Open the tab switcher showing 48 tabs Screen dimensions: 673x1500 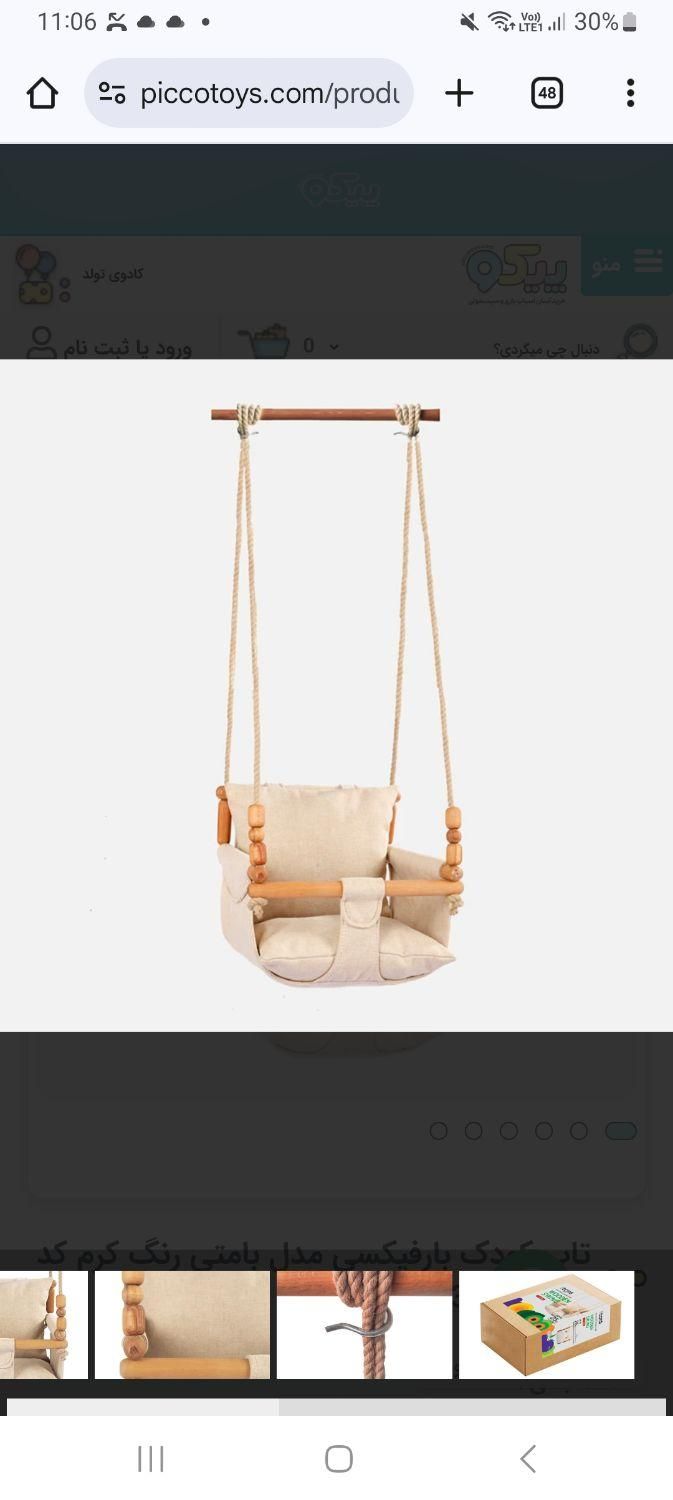click(546, 93)
